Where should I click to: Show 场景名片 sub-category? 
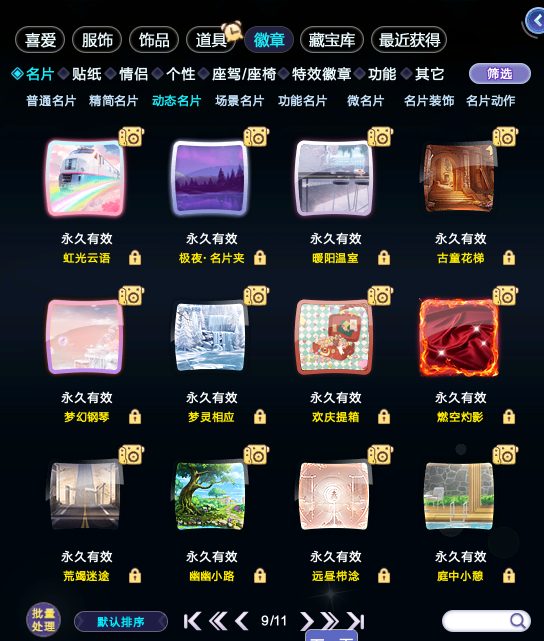240,101
